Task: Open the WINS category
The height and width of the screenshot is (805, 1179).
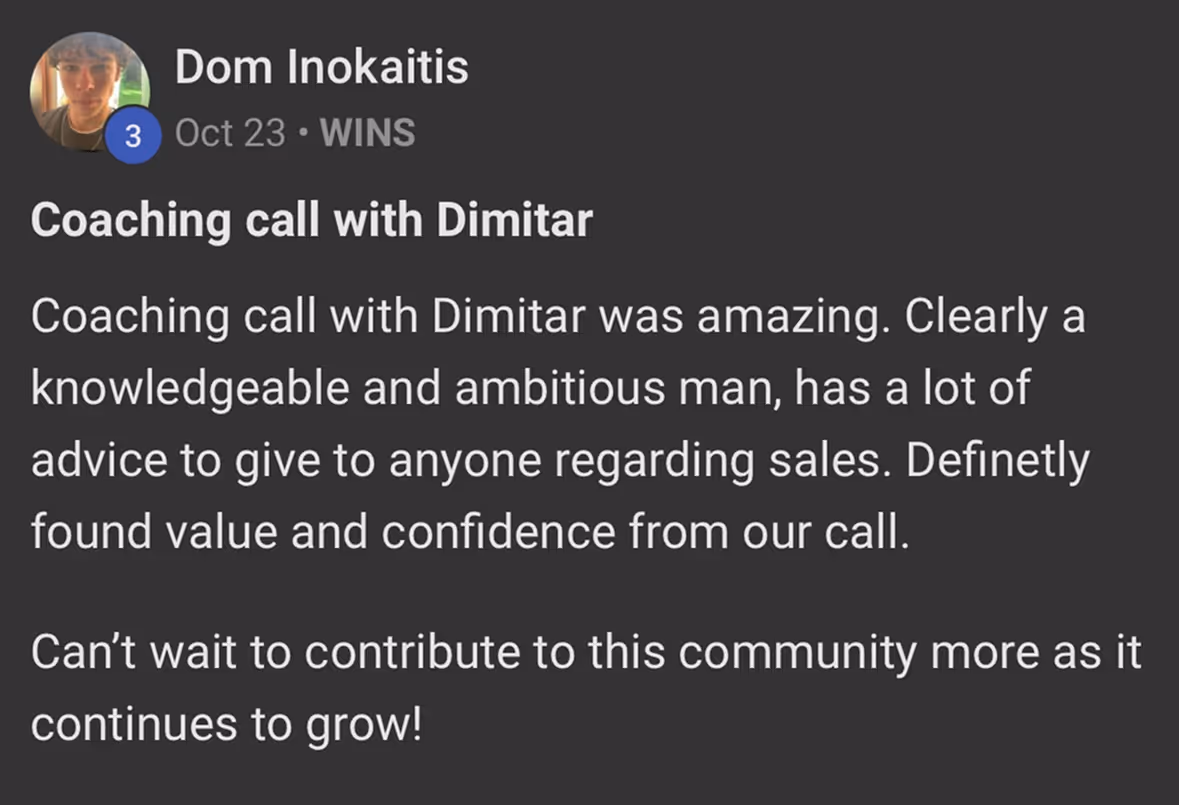Action: pos(367,133)
